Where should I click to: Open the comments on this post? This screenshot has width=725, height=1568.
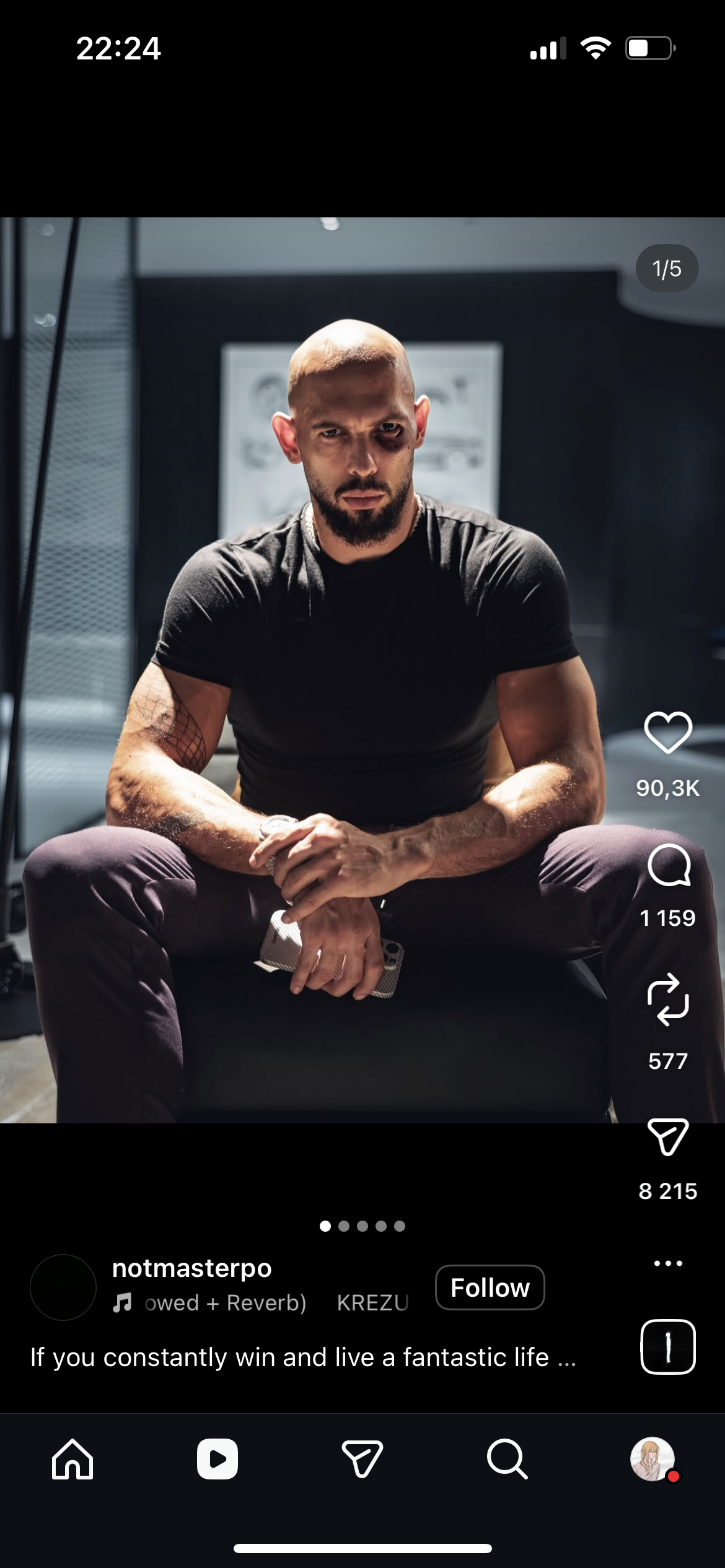(667, 865)
